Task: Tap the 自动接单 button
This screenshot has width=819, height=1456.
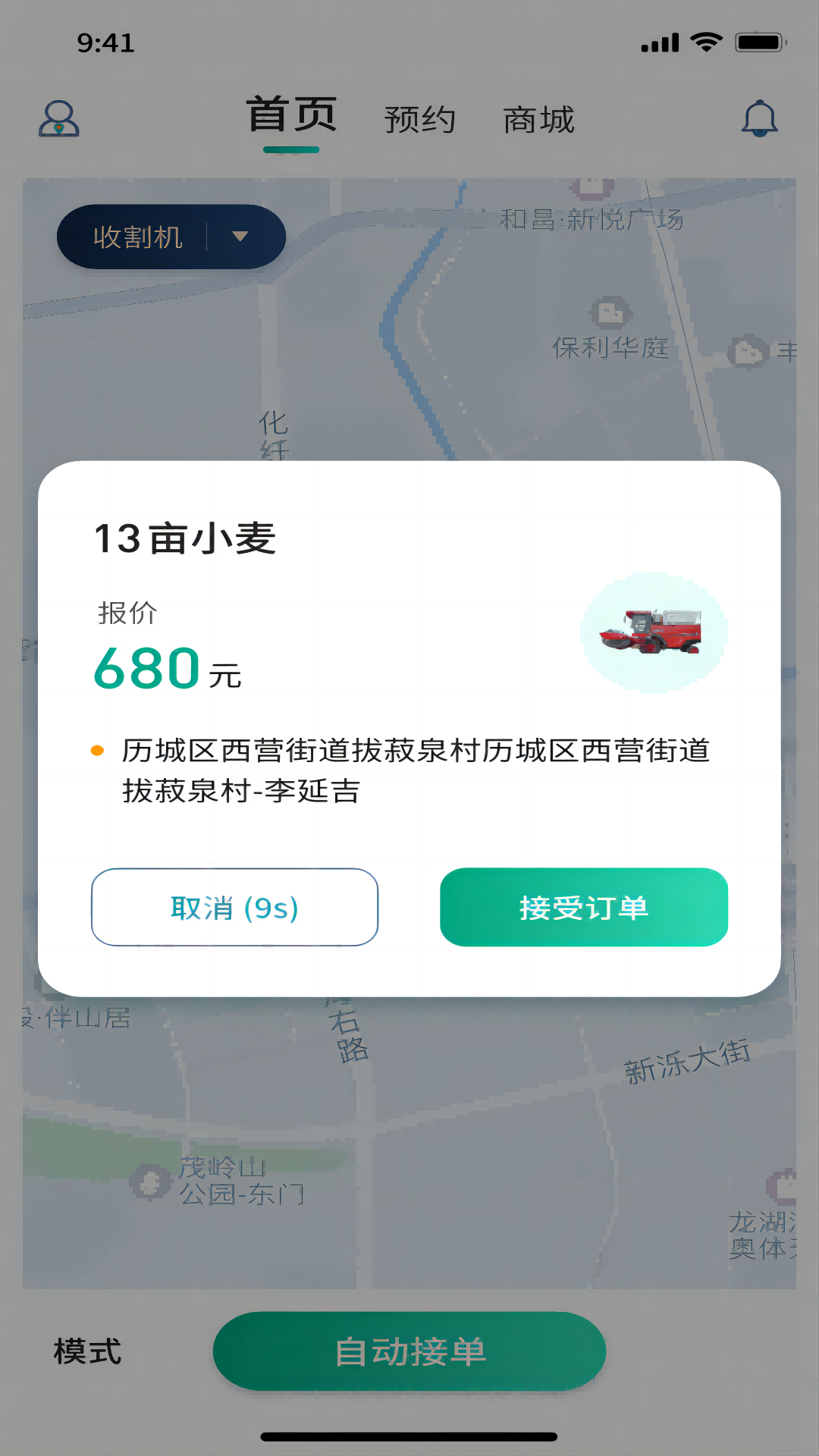Action: [x=409, y=1351]
